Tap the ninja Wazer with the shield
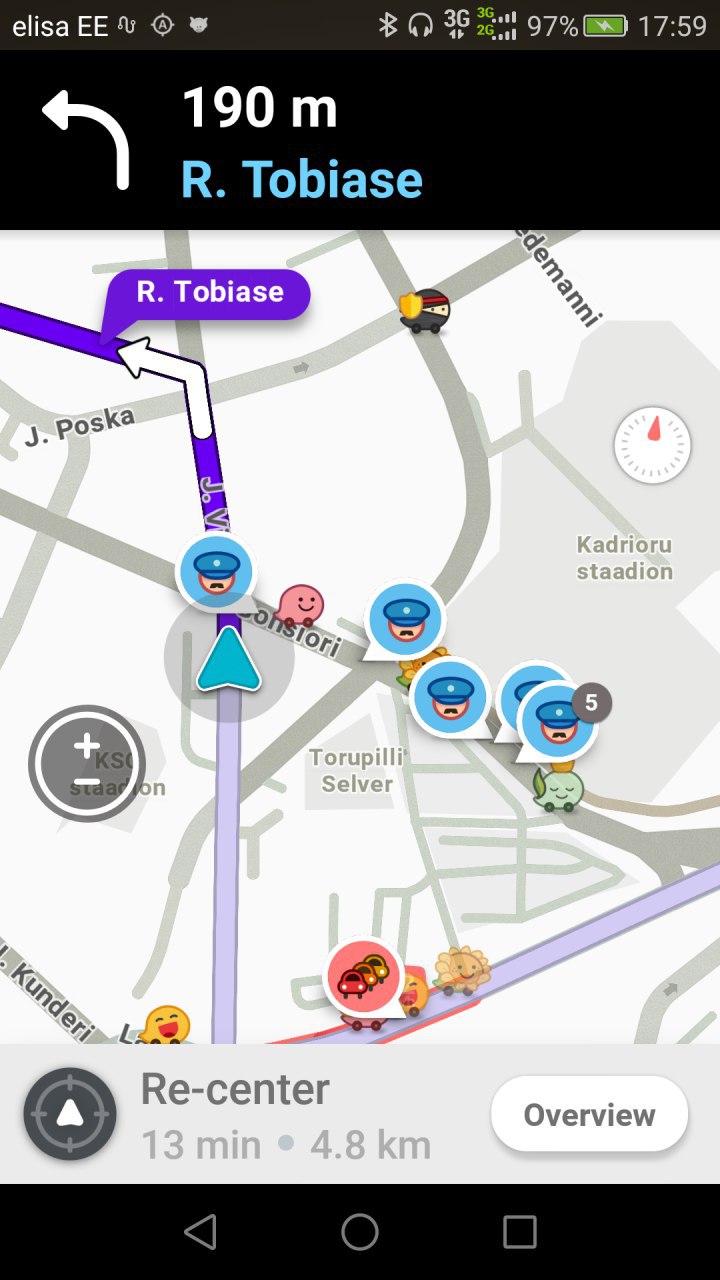This screenshot has width=720, height=1280. coord(425,310)
